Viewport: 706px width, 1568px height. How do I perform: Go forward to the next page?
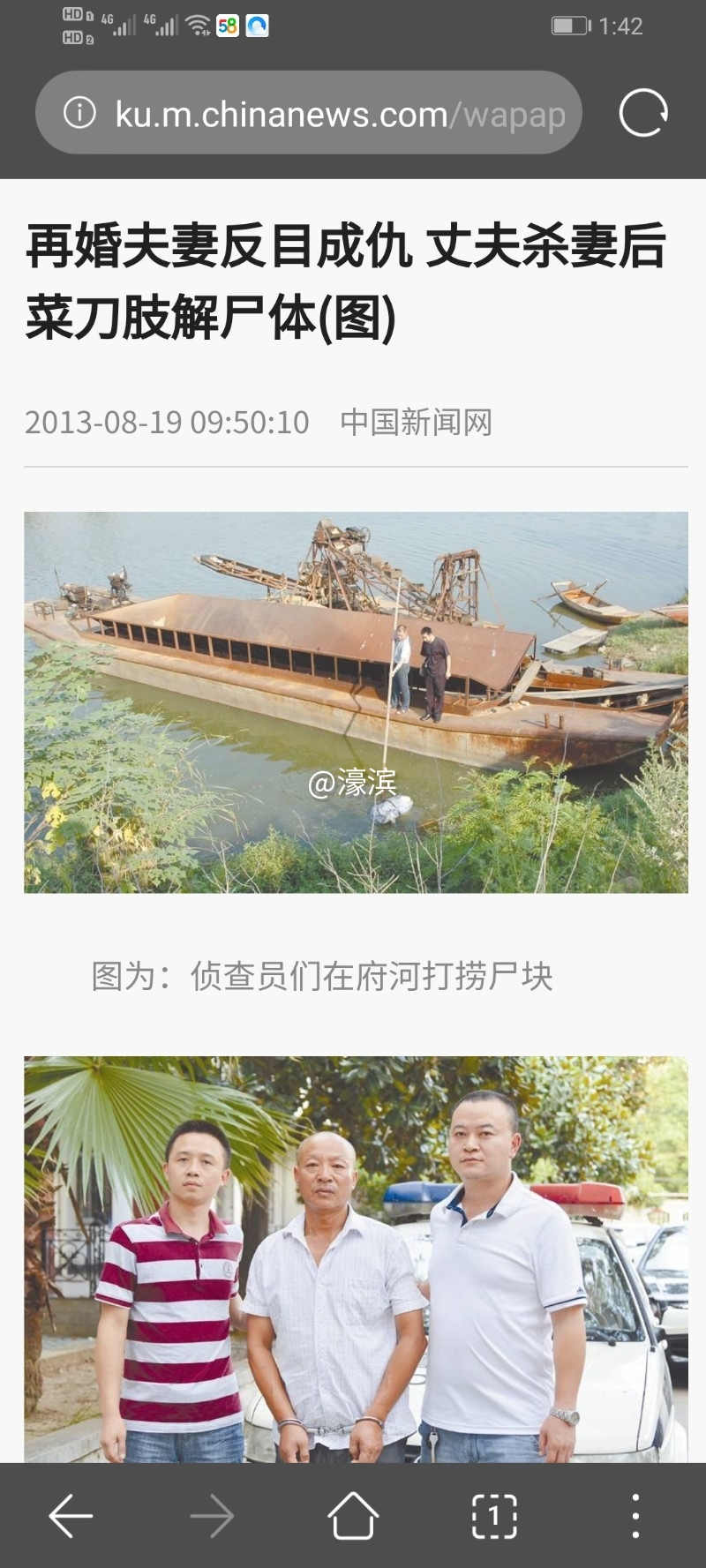coord(212,1516)
